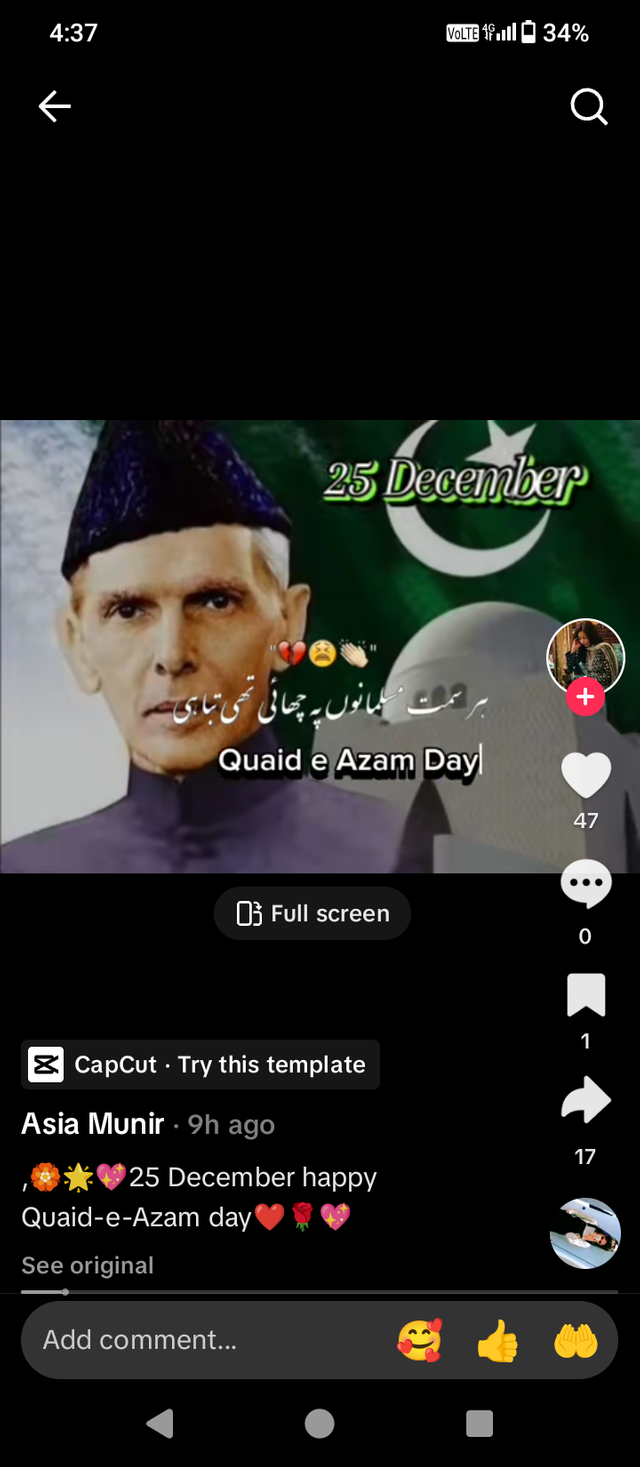
Task: Send the open hands emoji reaction
Action: tap(575, 1340)
